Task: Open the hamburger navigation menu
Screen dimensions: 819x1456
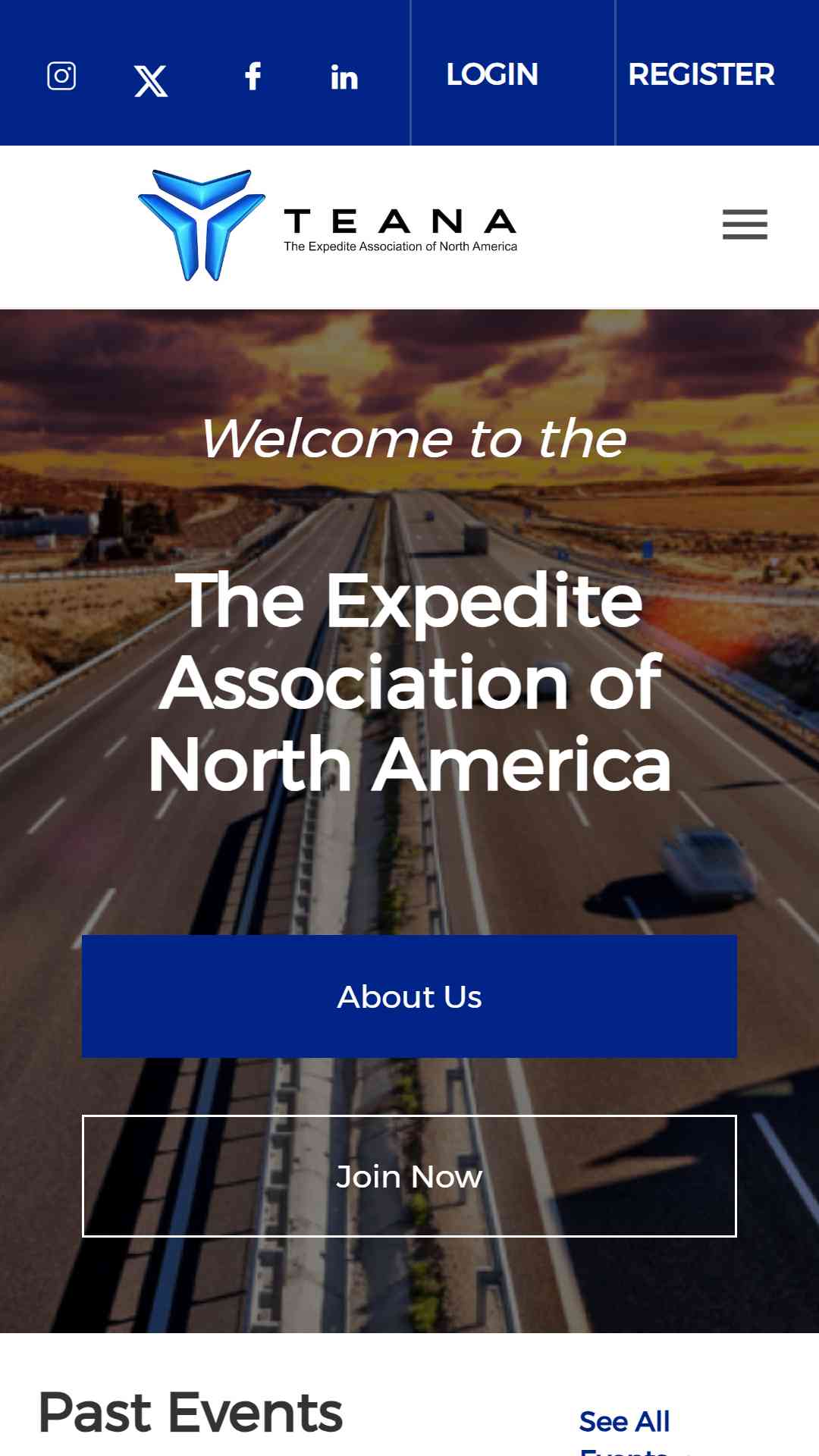Action: click(x=745, y=224)
